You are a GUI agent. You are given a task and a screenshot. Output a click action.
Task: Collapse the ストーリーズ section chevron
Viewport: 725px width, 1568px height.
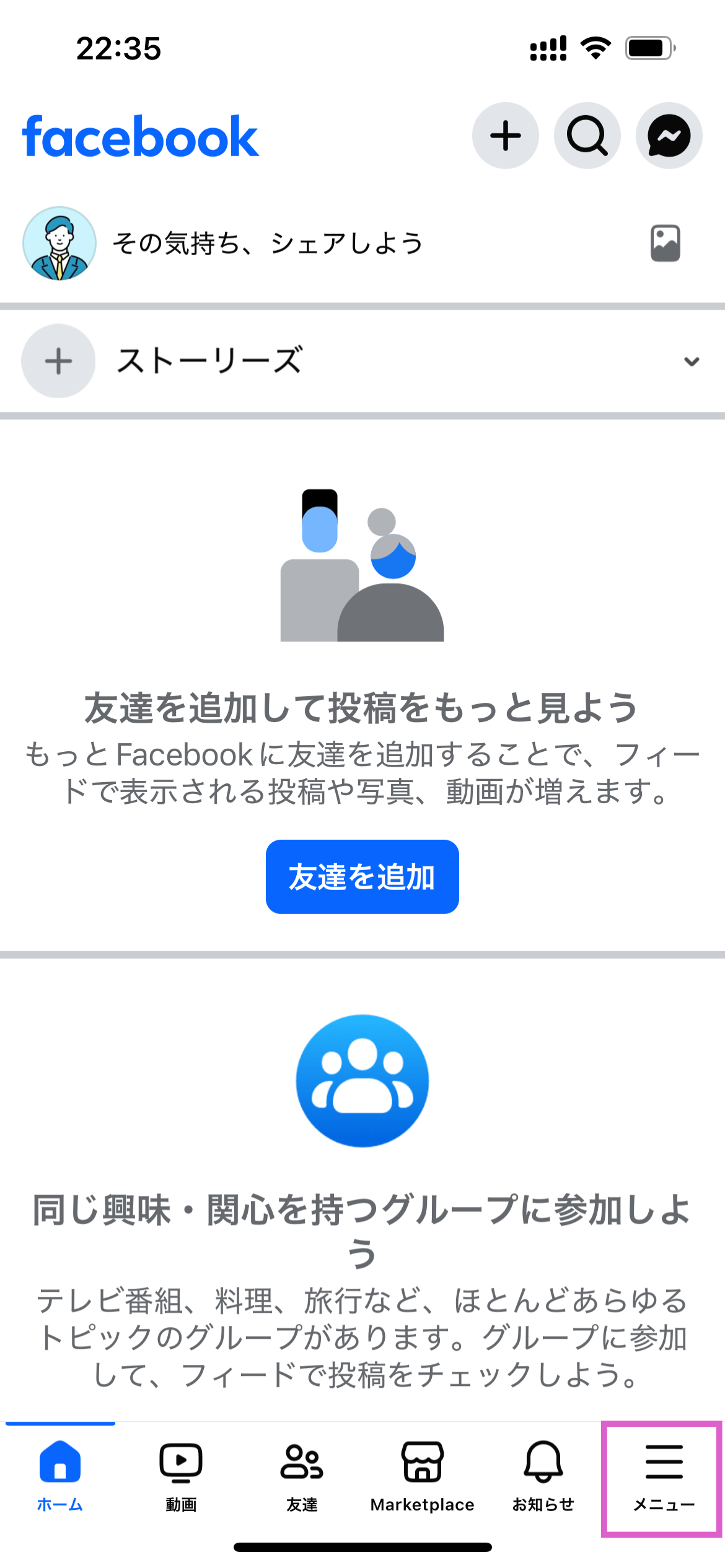(692, 362)
